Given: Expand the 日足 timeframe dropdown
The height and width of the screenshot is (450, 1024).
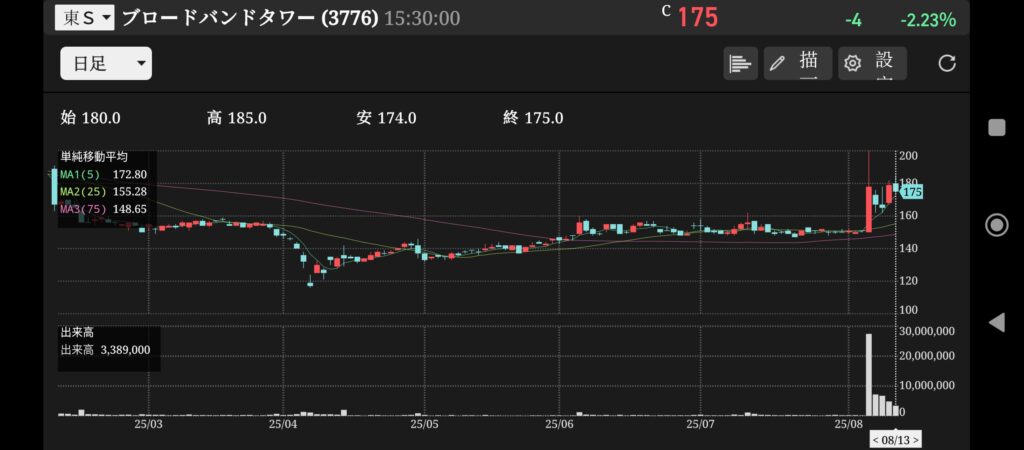Looking at the screenshot, I should point(105,64).
